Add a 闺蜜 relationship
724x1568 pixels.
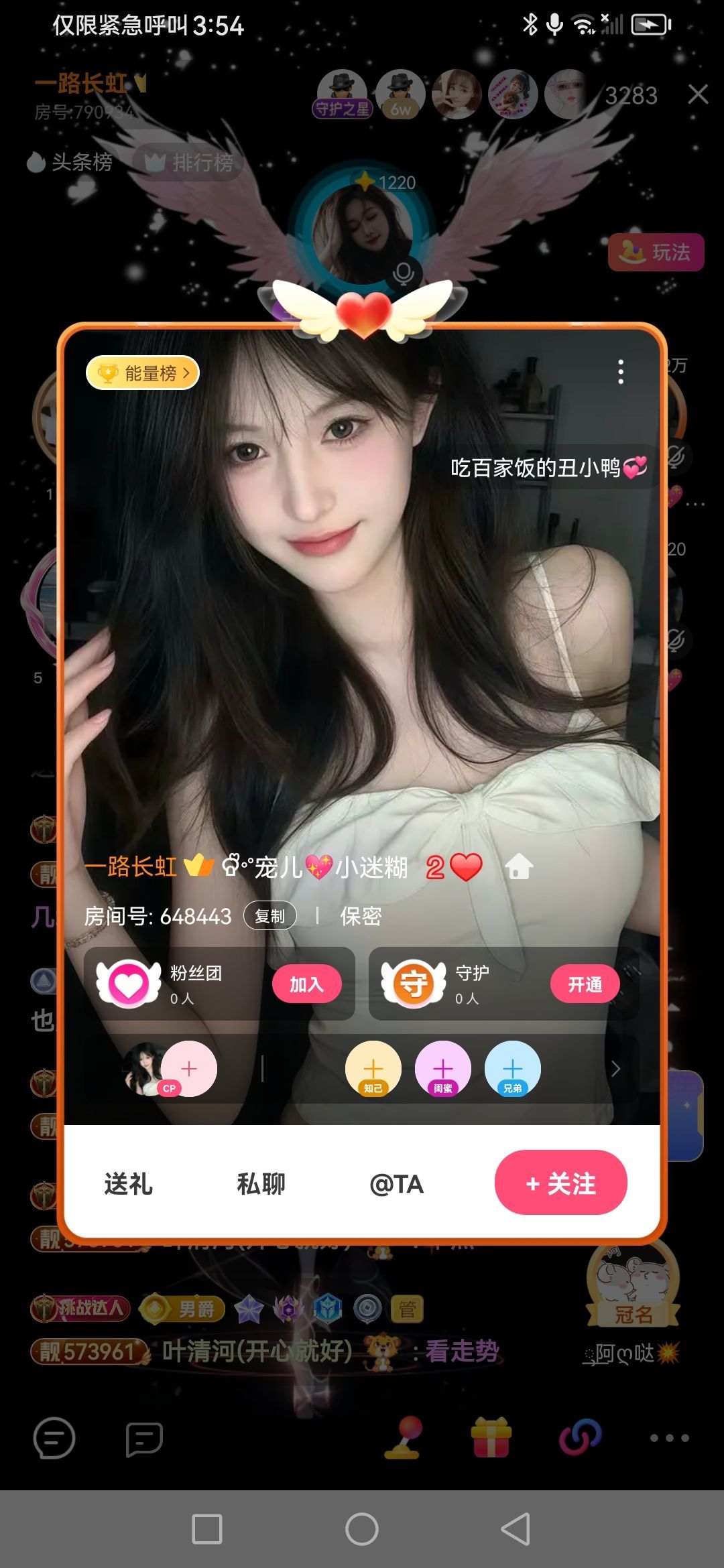tap(442, 1068)
